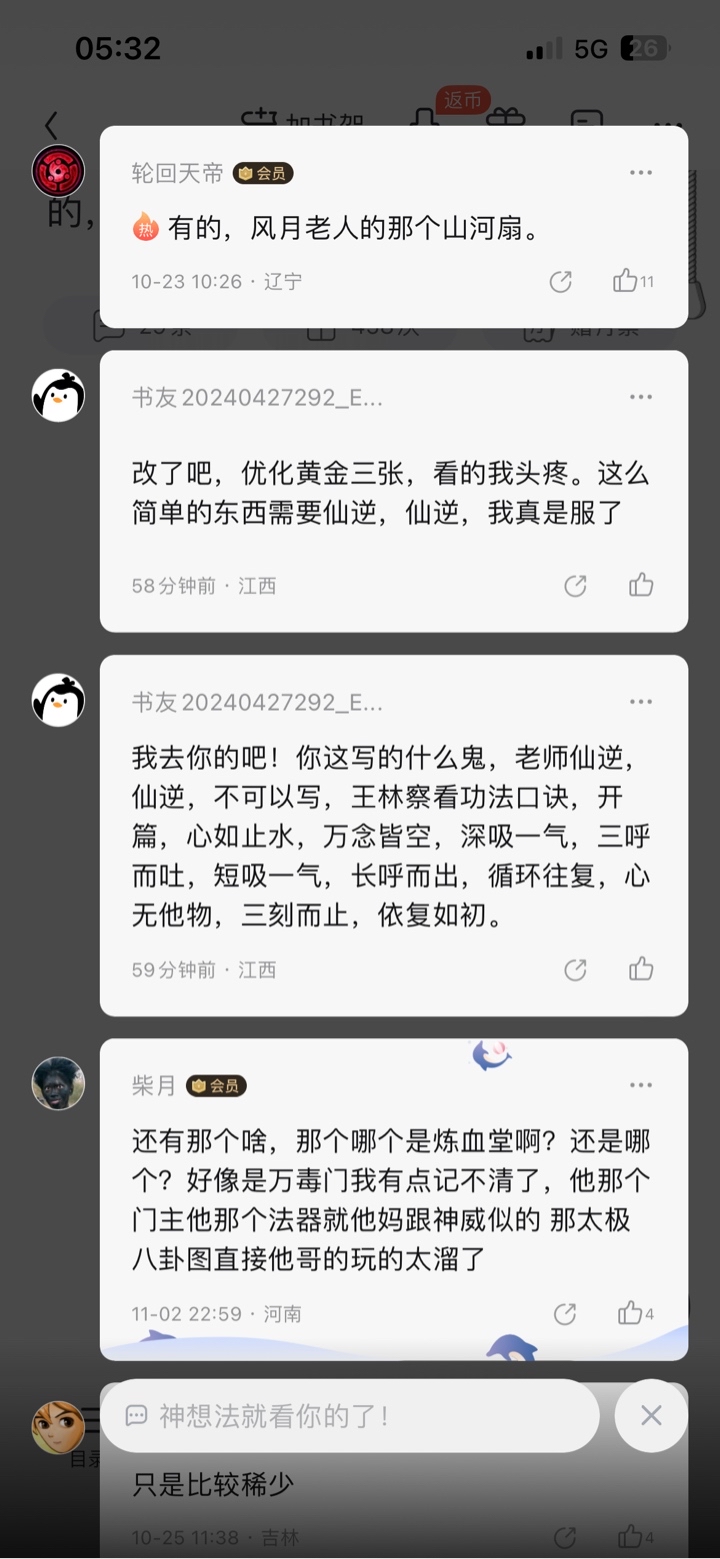The image size is (720, 1559).
Task: Open overflow menu on 轮回天帝's comment
Action: (641, 173)
